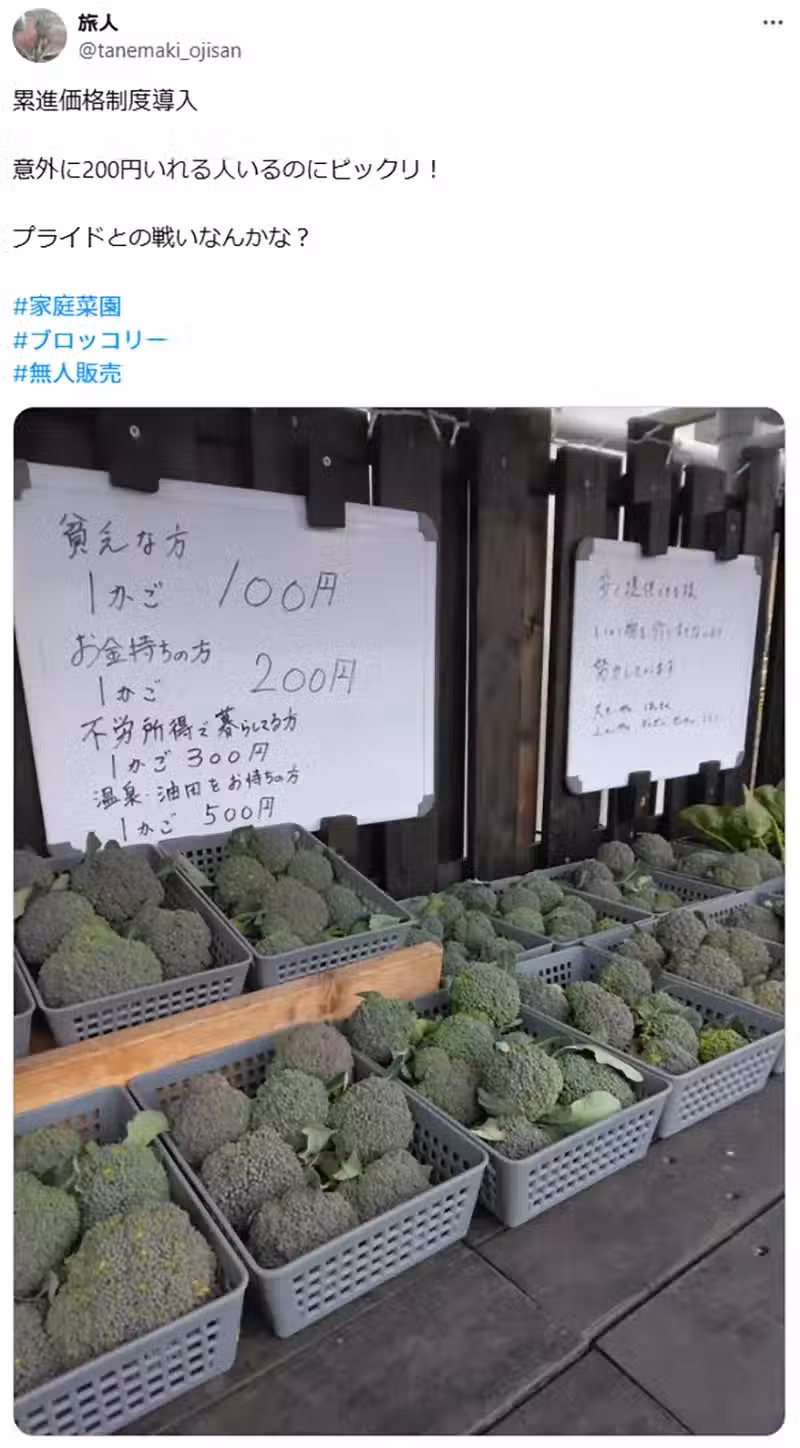Tap the #無人販売 hashtag link

coord(67,373)
